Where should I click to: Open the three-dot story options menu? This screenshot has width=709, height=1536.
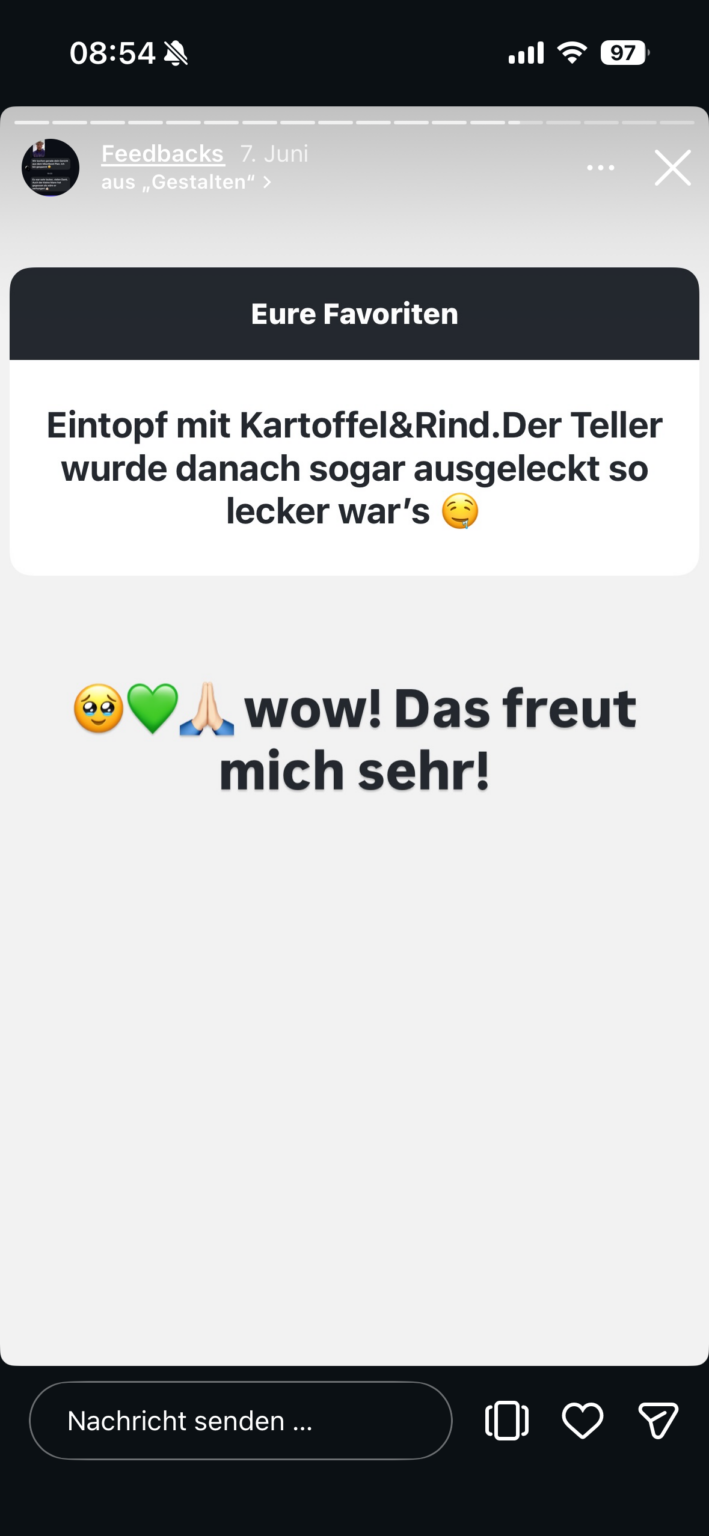[601, 168]
